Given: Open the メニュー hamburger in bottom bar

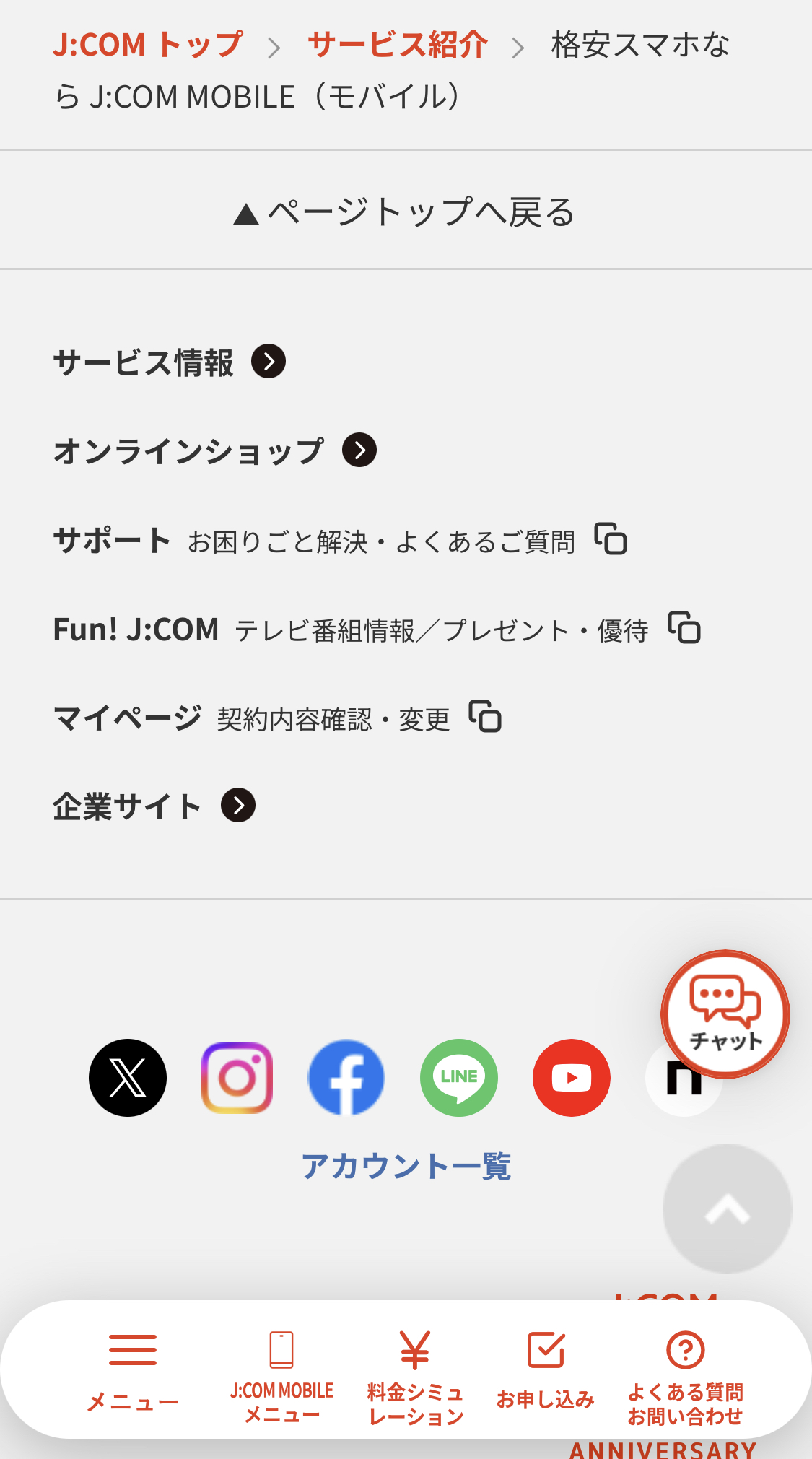Looking at the screenshot, I should click(133, 1369).
